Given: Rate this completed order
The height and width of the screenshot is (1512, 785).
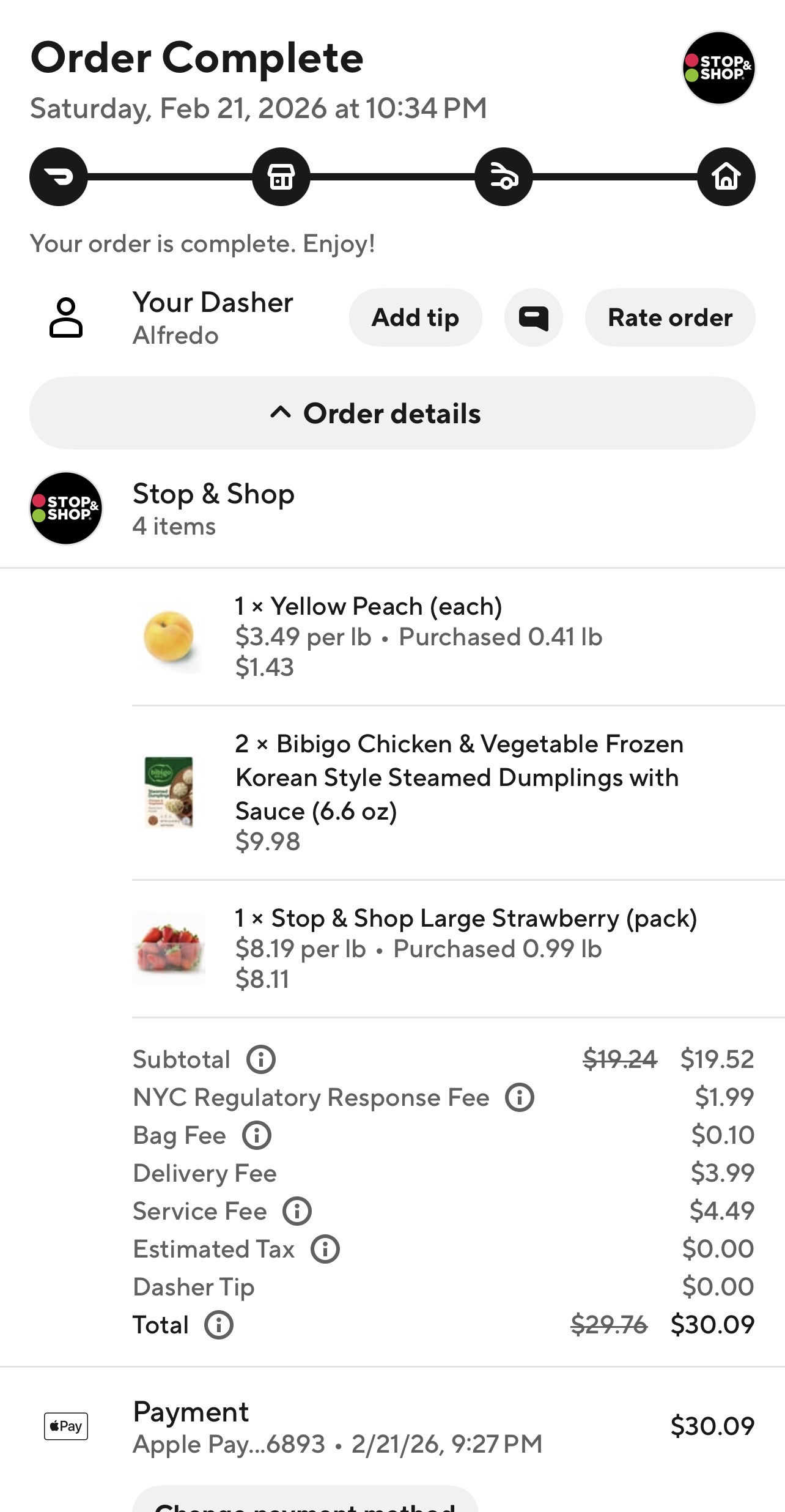Looking at the screenshot, I should pyautogui.click(x=669, y=317).
